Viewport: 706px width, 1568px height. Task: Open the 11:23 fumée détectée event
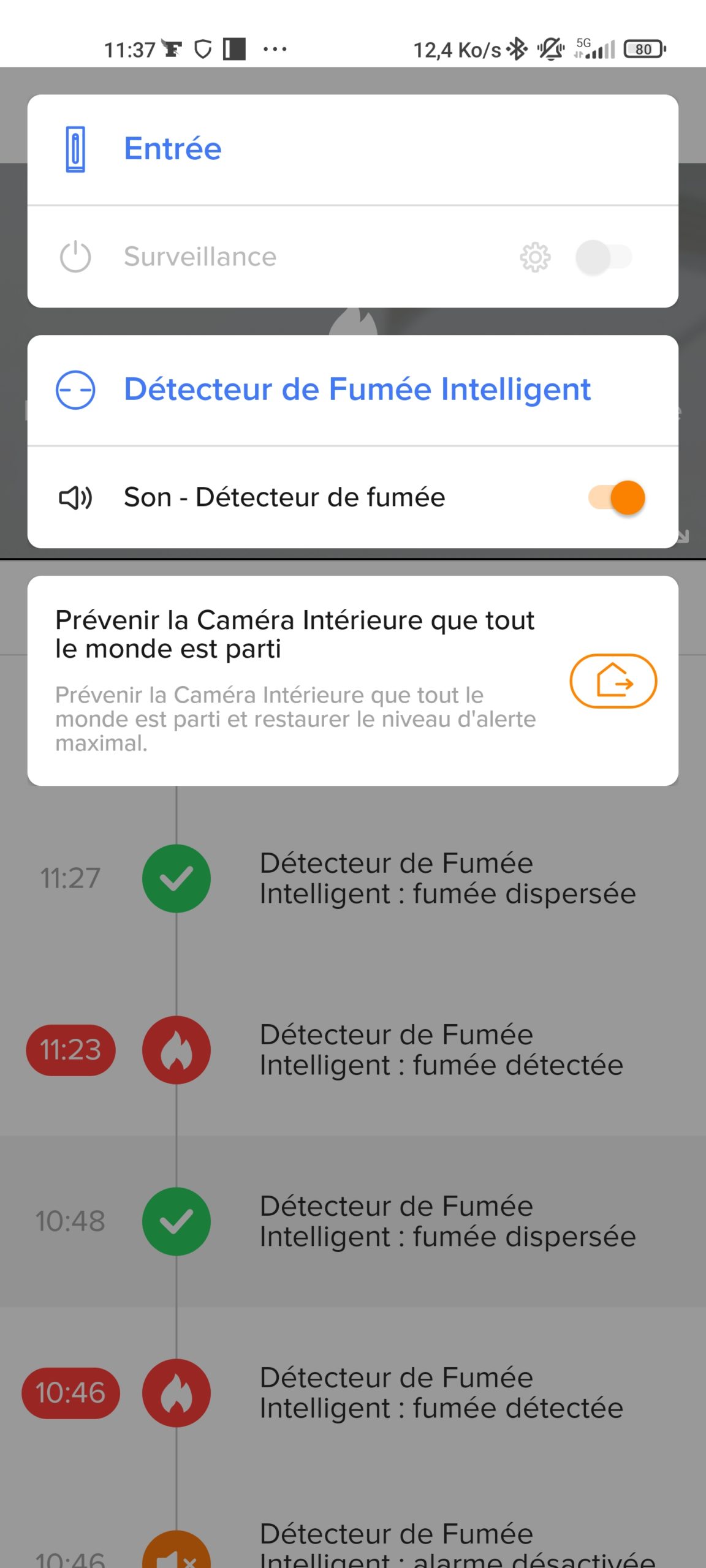click(x=353, y=1050)
